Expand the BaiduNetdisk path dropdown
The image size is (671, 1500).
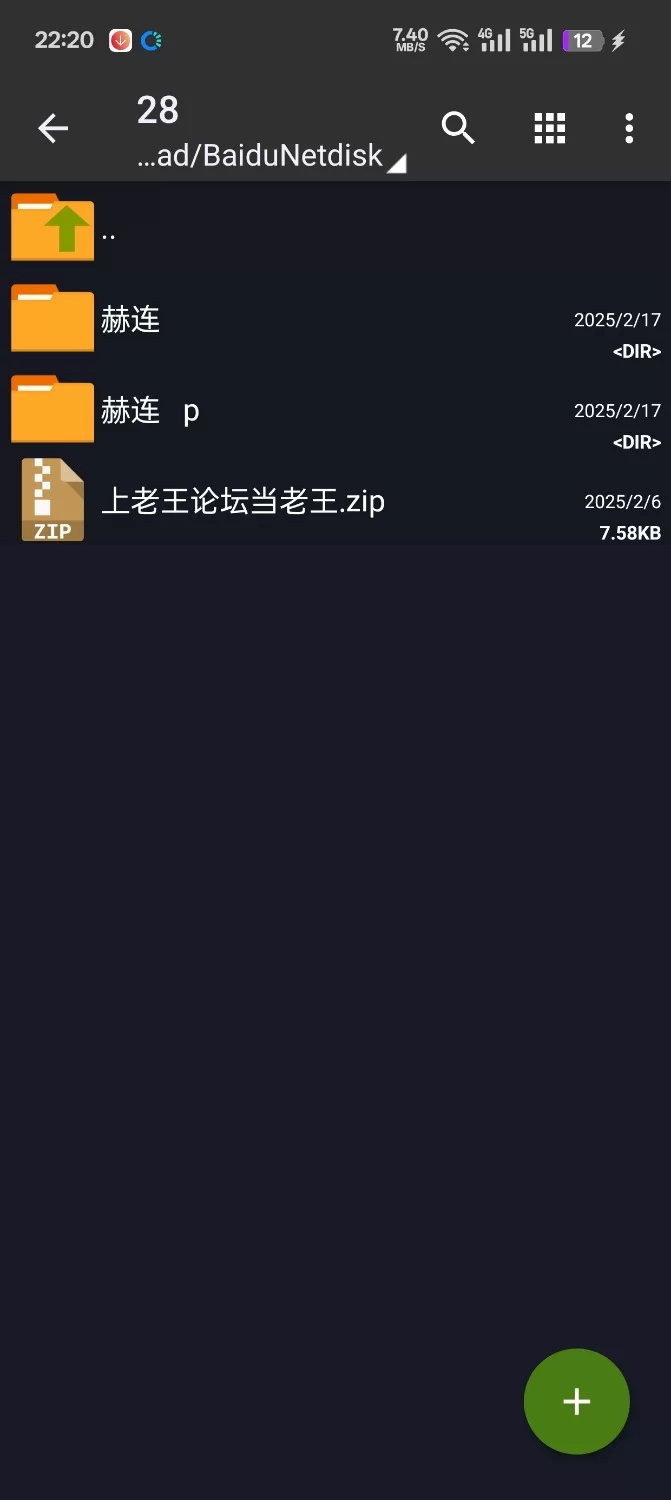click(271, 156)
